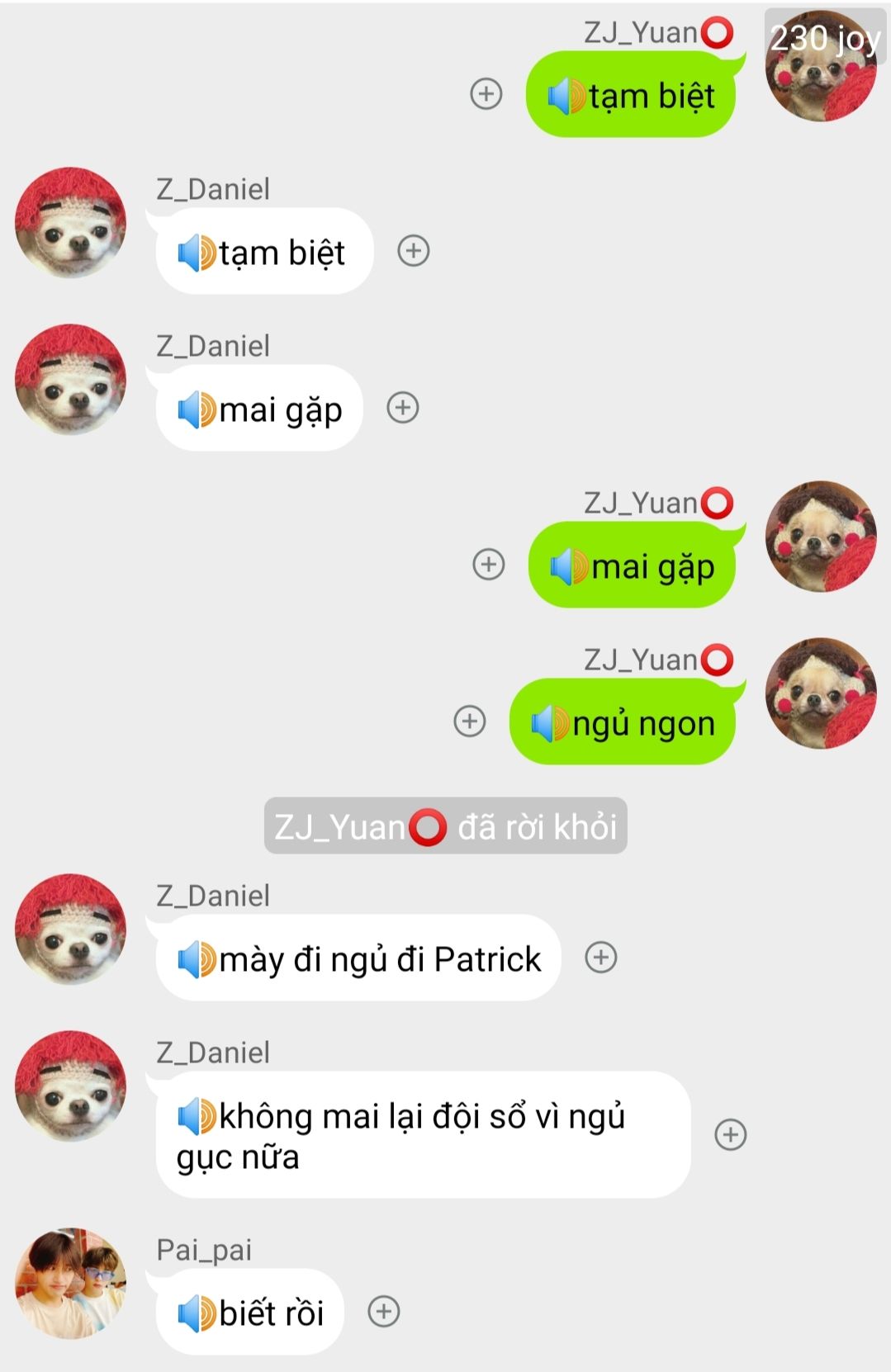Open ZJ_Yuan's avatar beside "ngủ ngon"
891x1372 pixels.
click(x=821, y=693)
